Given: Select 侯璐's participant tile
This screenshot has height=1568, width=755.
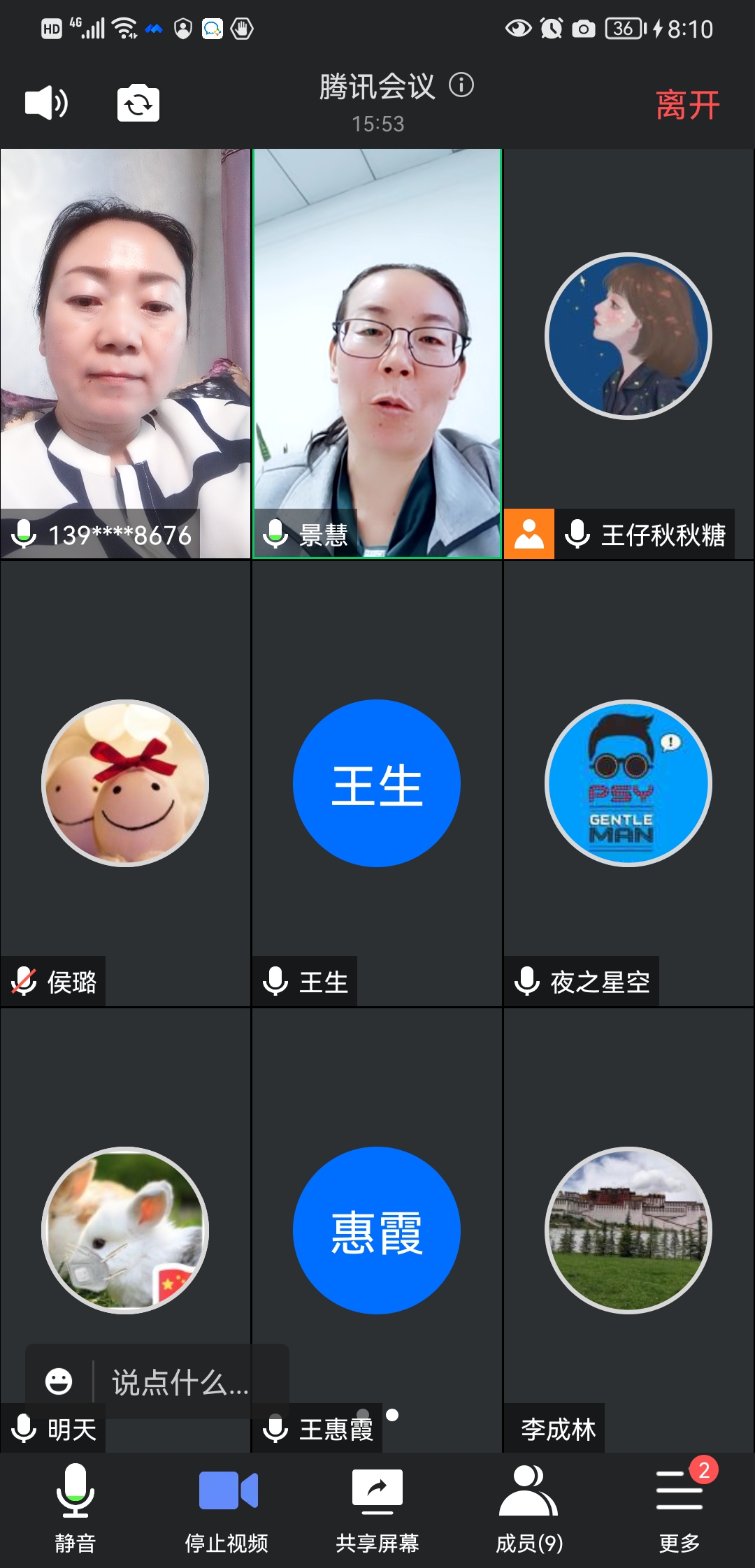Looking at the screenshot, I should 126,783.
